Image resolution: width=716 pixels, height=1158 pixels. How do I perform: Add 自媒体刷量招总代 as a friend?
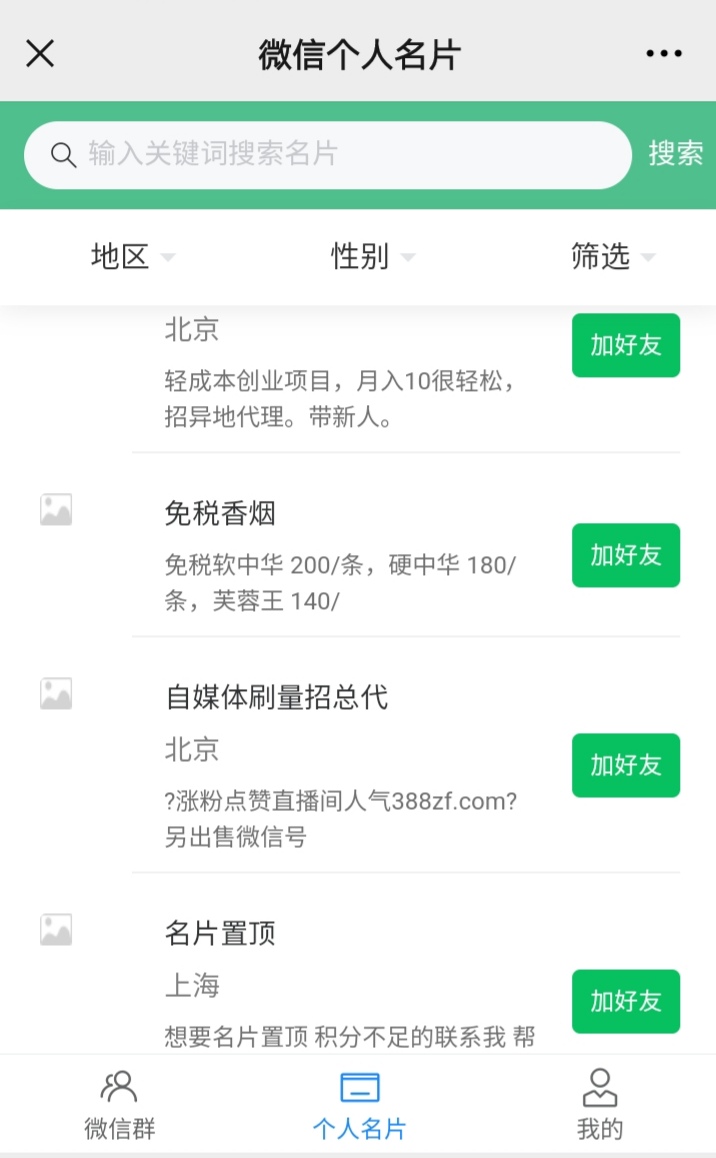click(626, 765)
